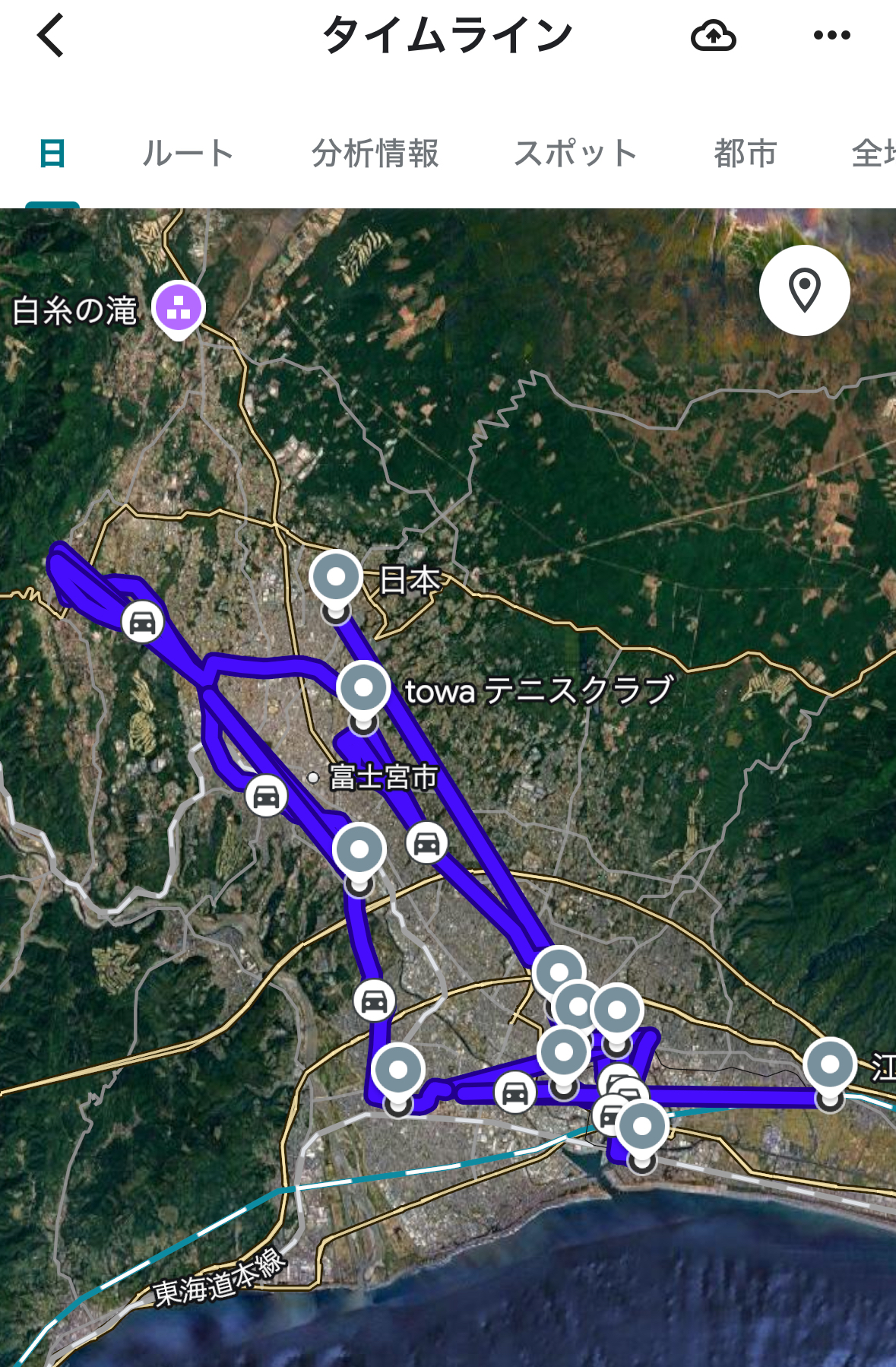
Task: Go back using the top-left arrow
Action: tap(51, 36)
